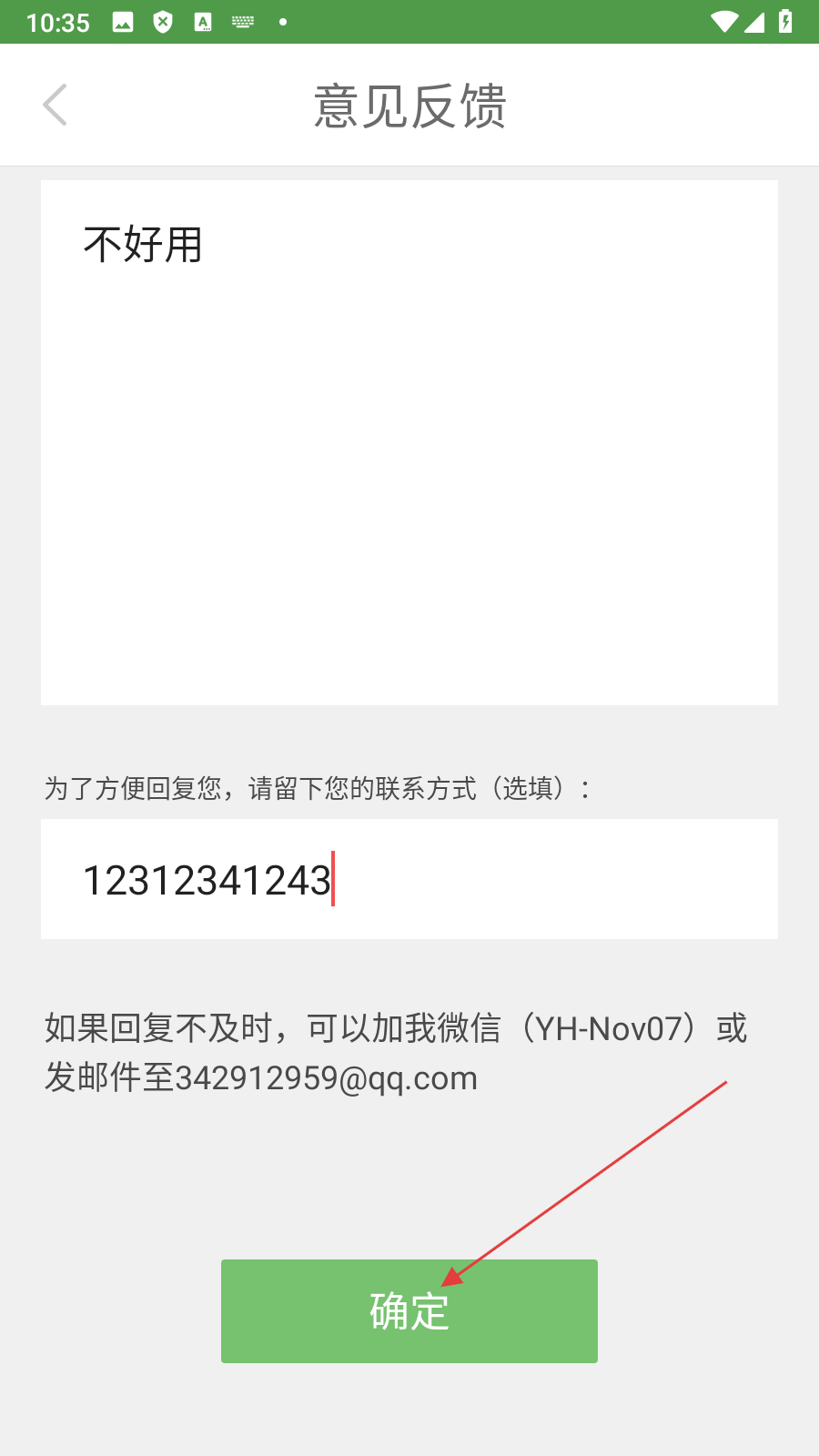This screenshot has width=819, height=1456.
Task: Focus the contact info field with 12312341243
Action: (x=409, y=879)
